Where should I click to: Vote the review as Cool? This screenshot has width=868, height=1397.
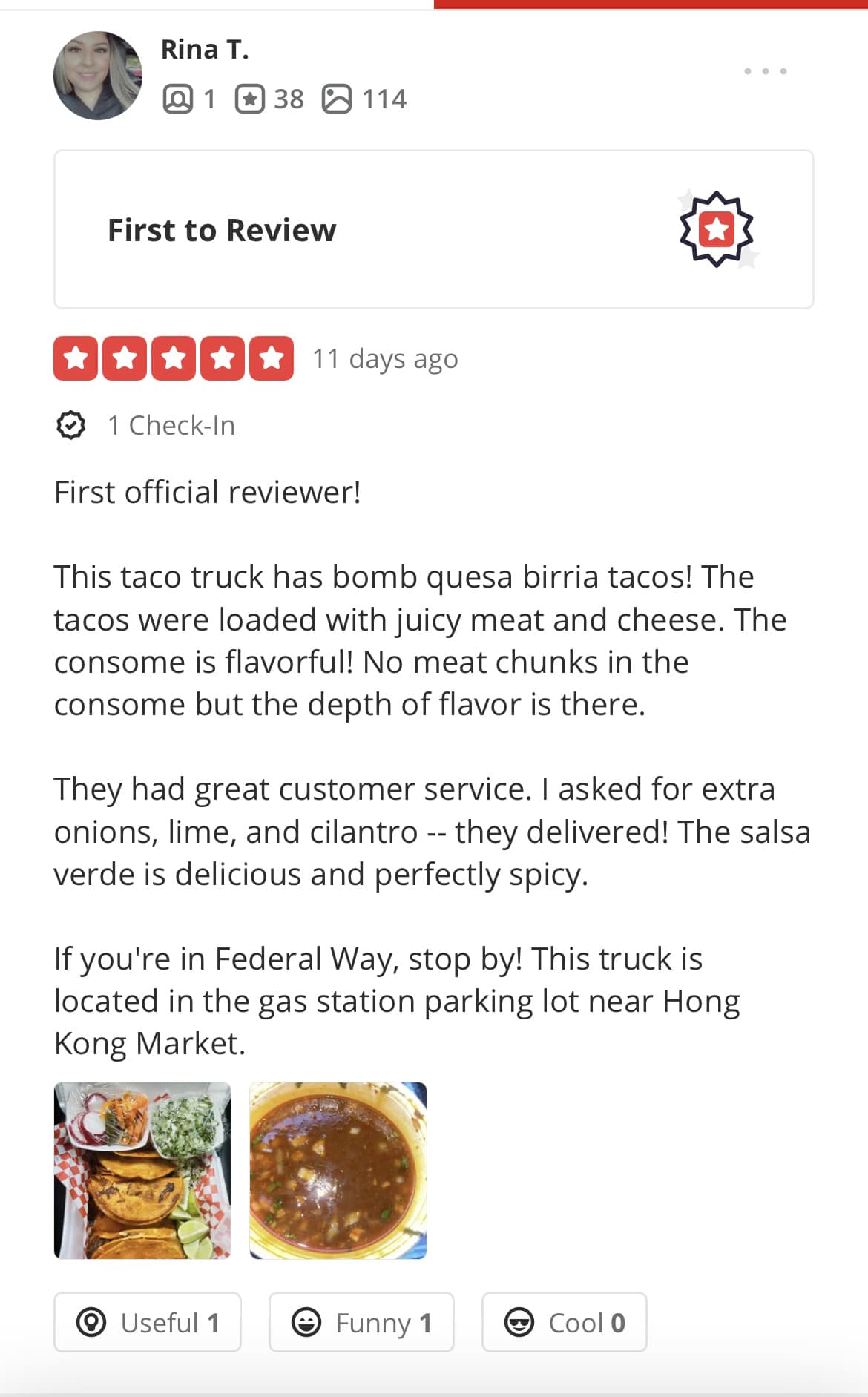pyautogui.click(x=564, y=1322)
